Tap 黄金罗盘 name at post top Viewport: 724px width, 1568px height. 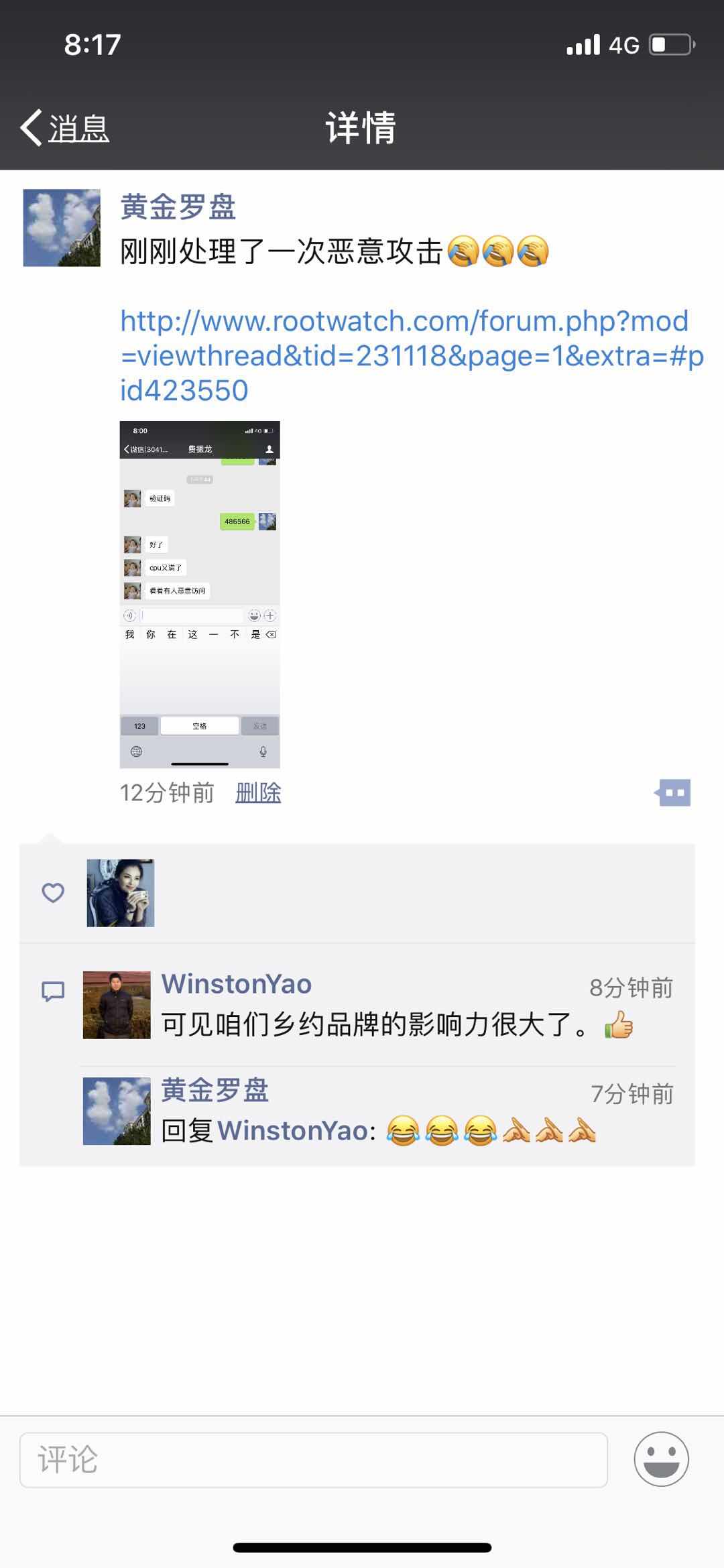pyautogui.click(x=178, y=207)
